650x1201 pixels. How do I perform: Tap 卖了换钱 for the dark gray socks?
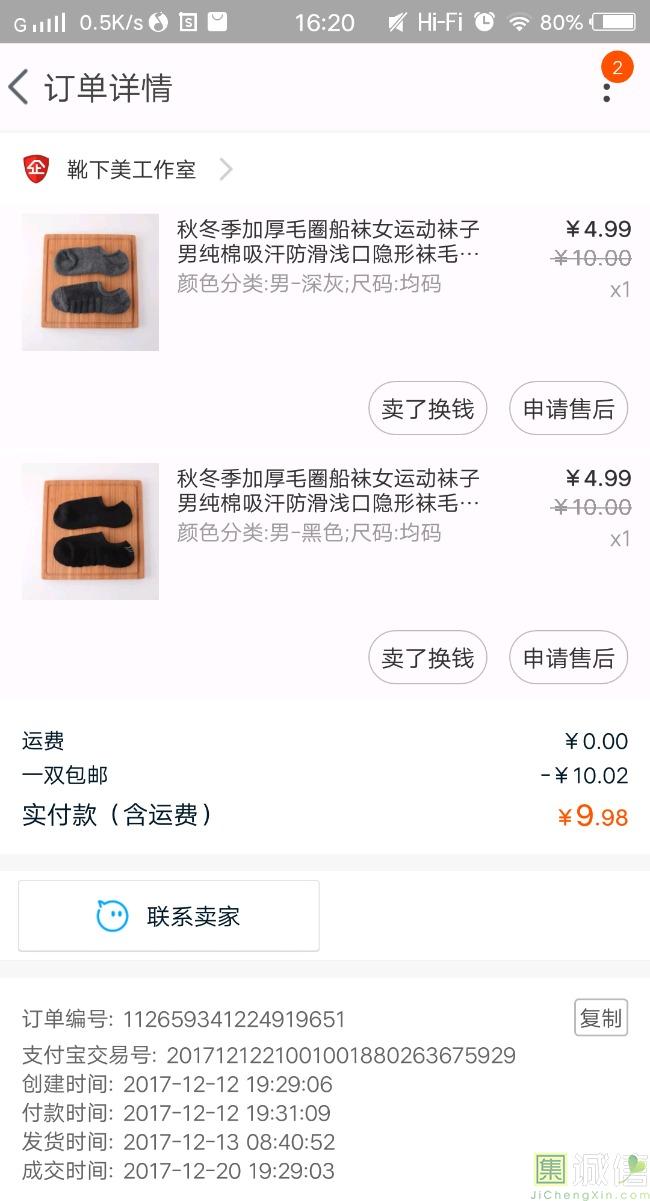[x=427, y=409]
